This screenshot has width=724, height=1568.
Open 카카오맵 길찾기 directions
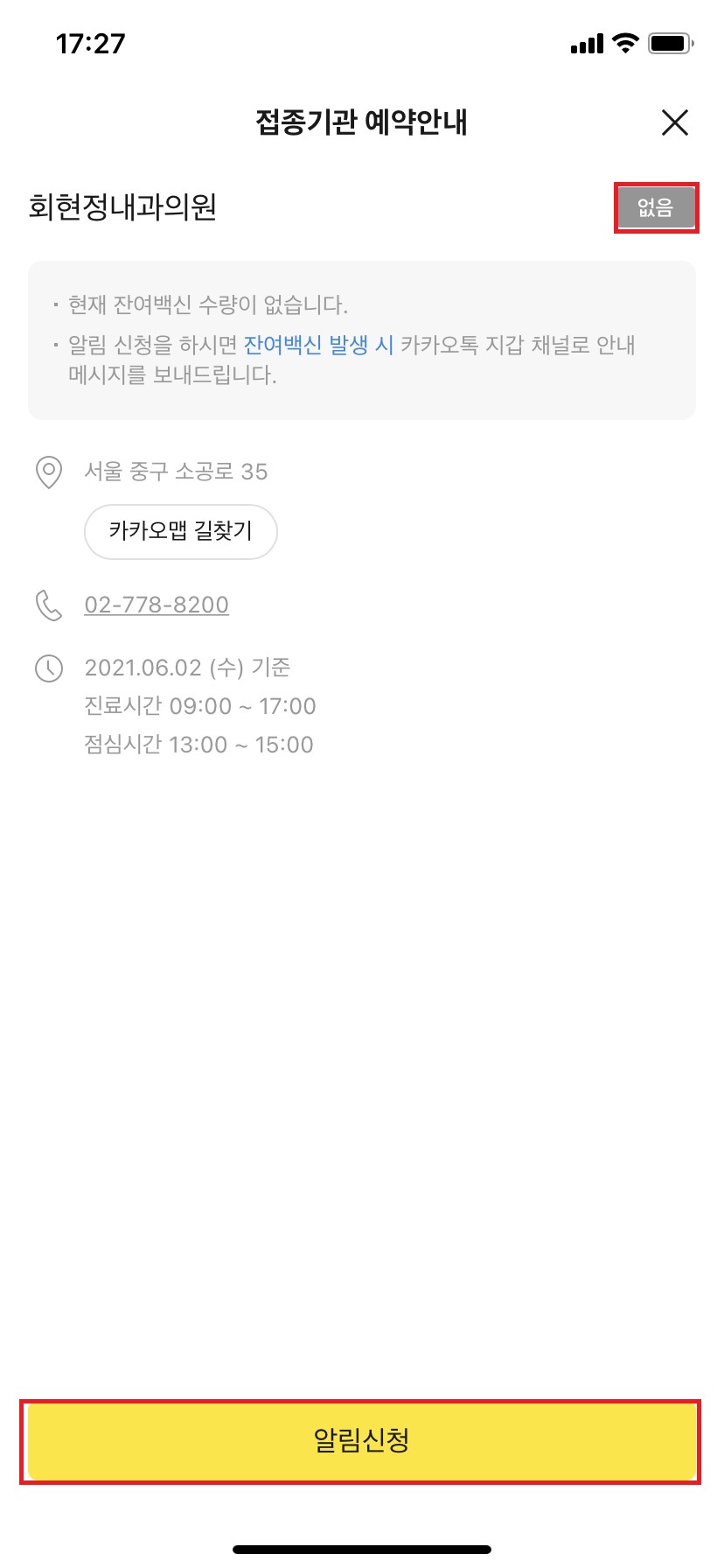[x=181, y=531]
